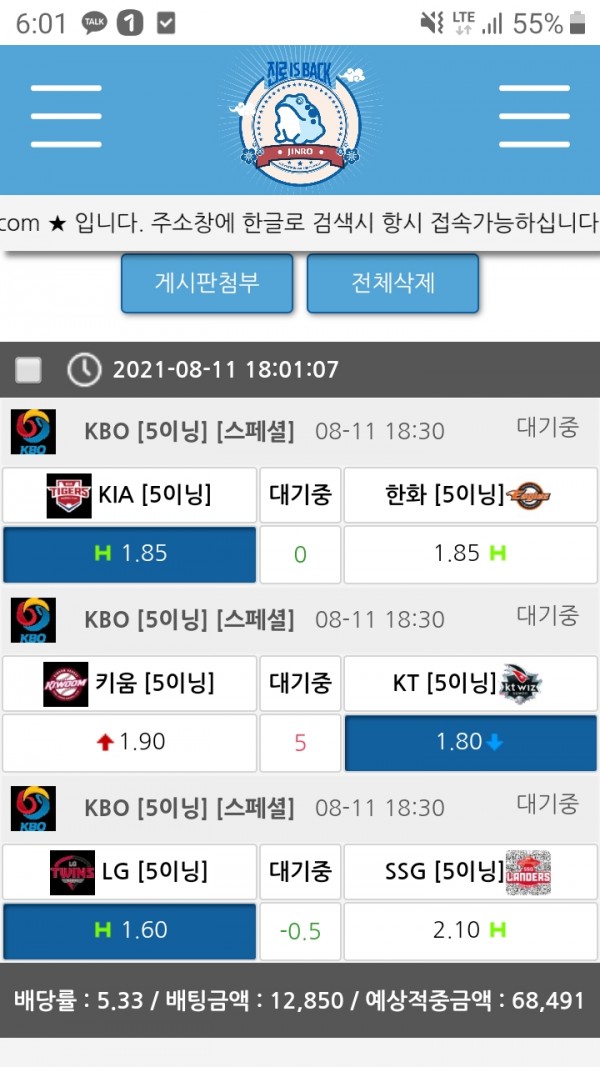Check the 2021-08-11 18:01:07 bet slip checkbox
Screen dimensions: 600x1067
coord(29,370)
